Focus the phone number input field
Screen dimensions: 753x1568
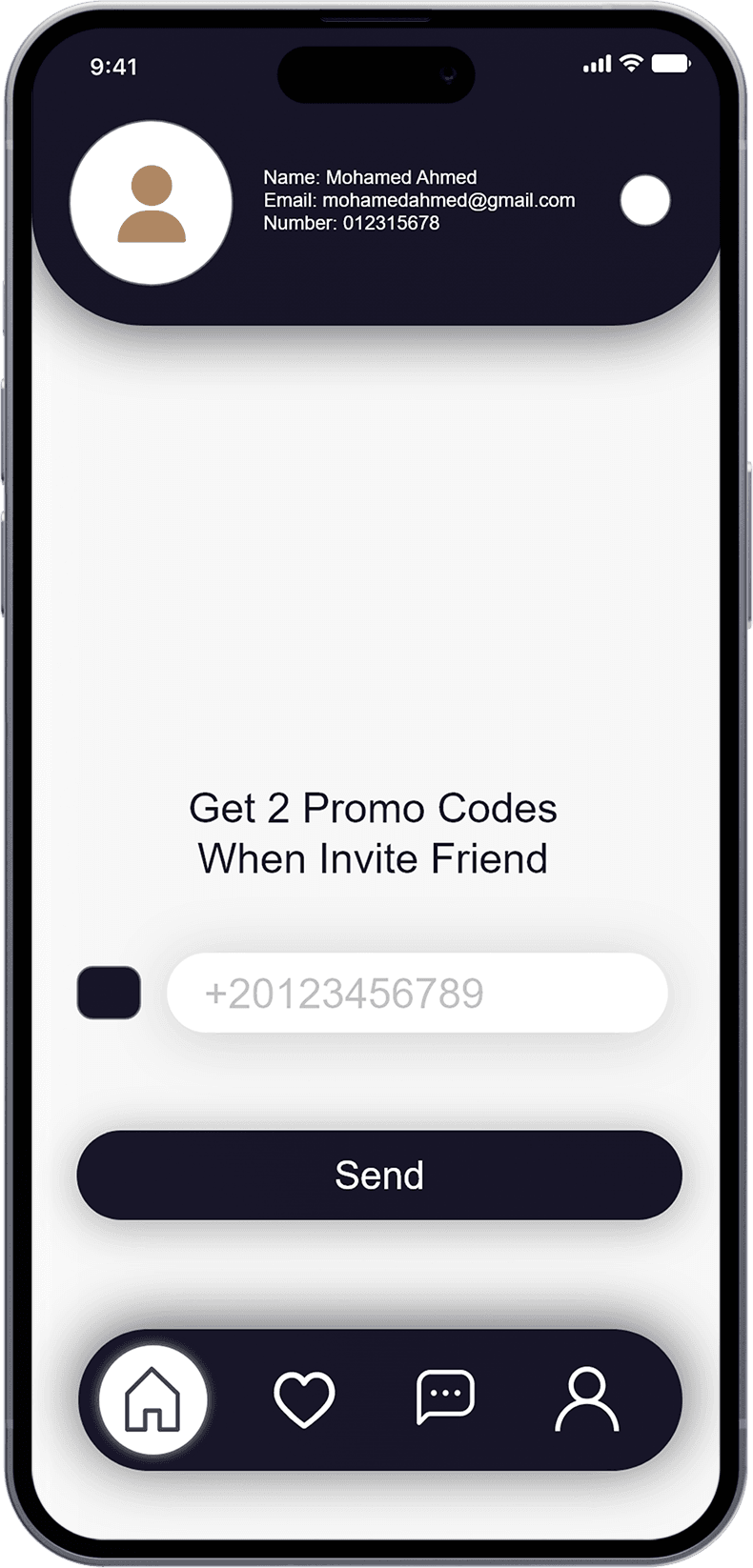pos(417,993)
